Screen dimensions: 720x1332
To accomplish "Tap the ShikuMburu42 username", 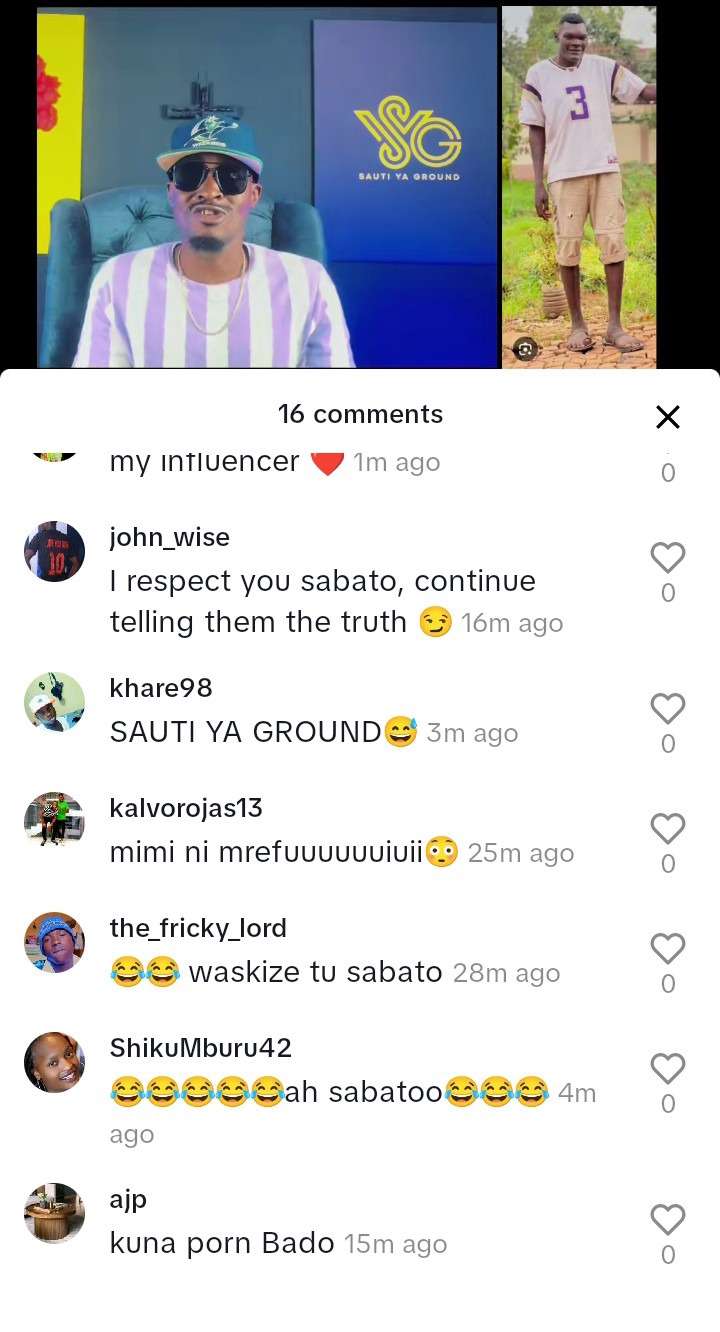I will 200,1048.
